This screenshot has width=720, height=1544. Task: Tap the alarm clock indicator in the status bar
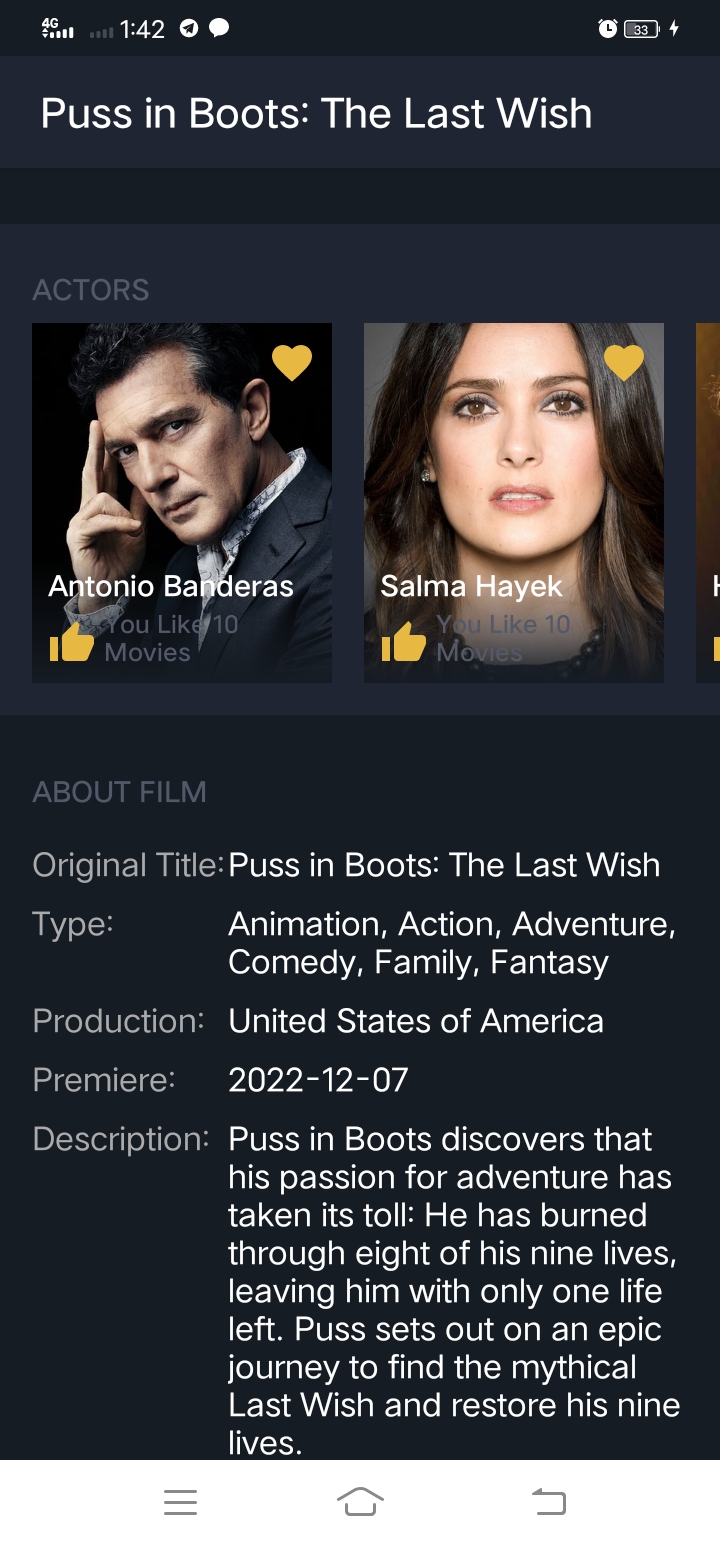[x=607, y=29]
